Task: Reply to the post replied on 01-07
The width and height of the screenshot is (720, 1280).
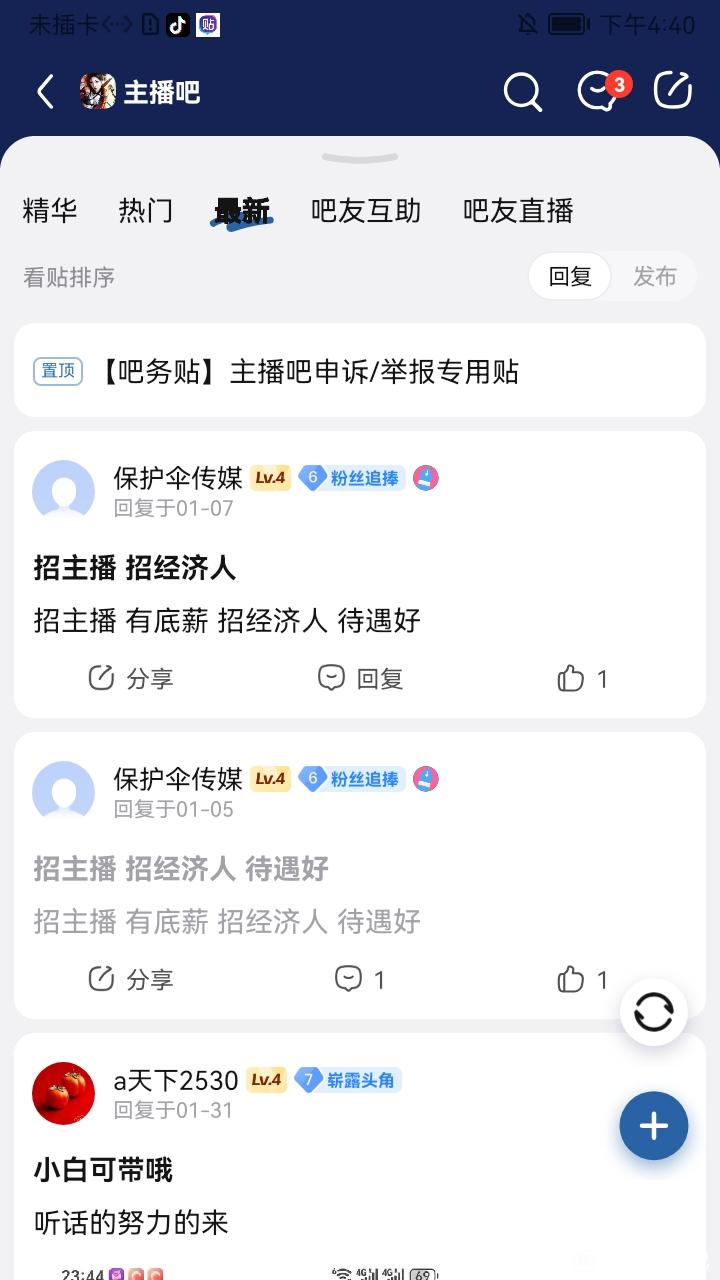Action: point(360,679)
